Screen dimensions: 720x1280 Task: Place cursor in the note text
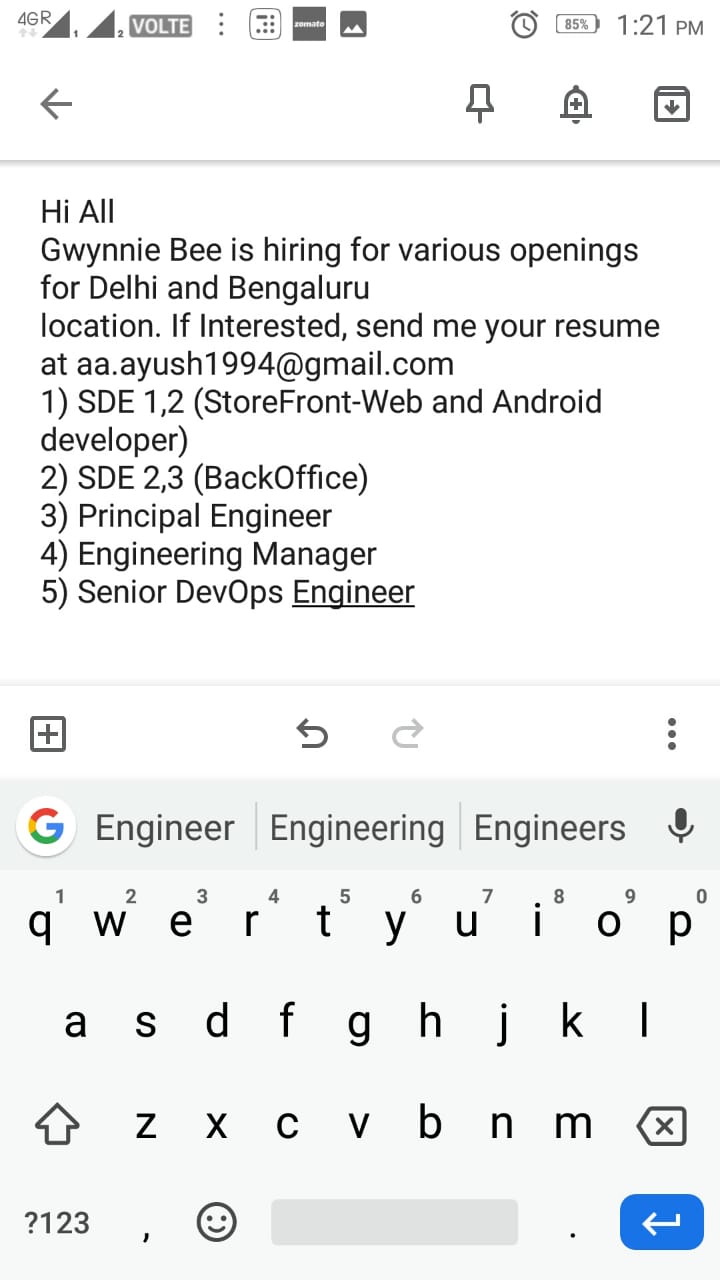350,400
